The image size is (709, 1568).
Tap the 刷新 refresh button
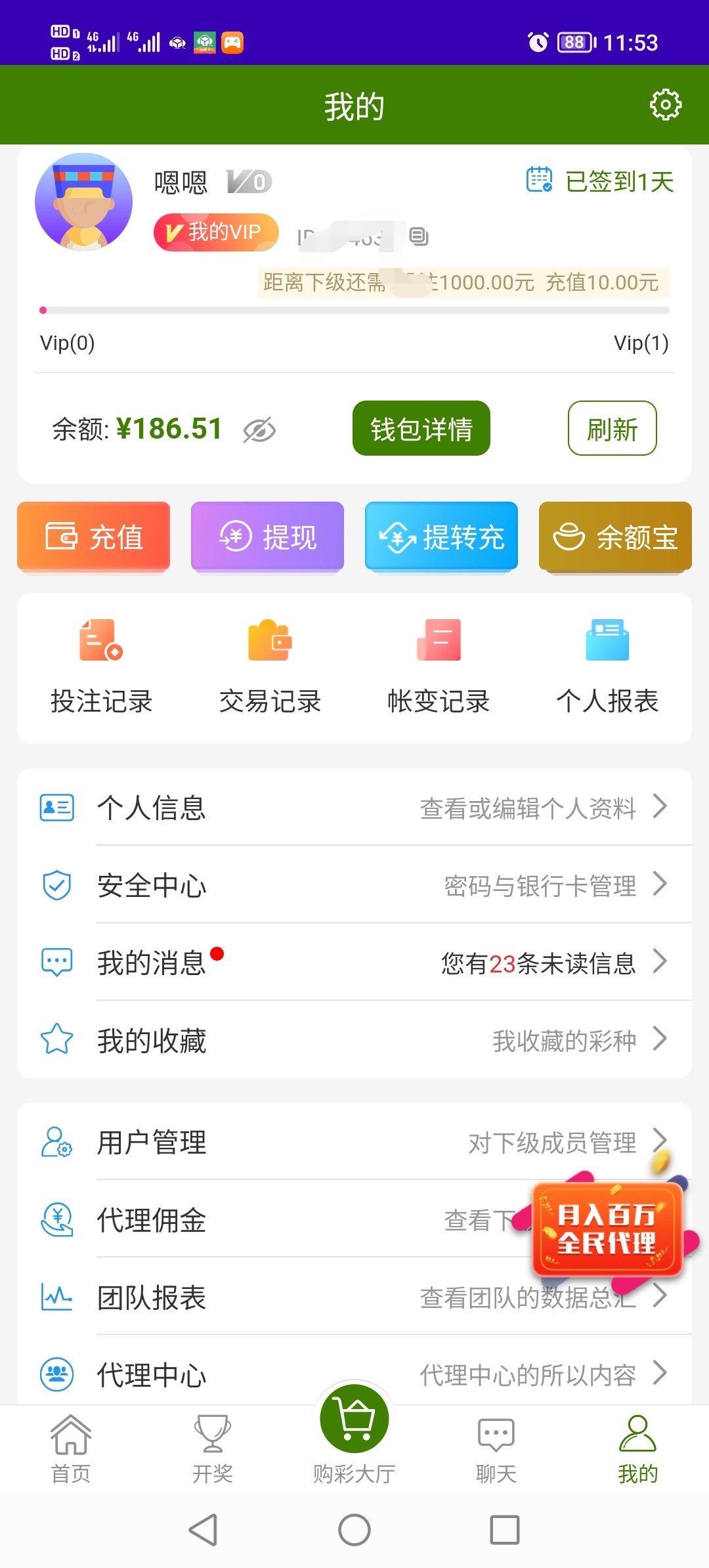coord(612,429)
